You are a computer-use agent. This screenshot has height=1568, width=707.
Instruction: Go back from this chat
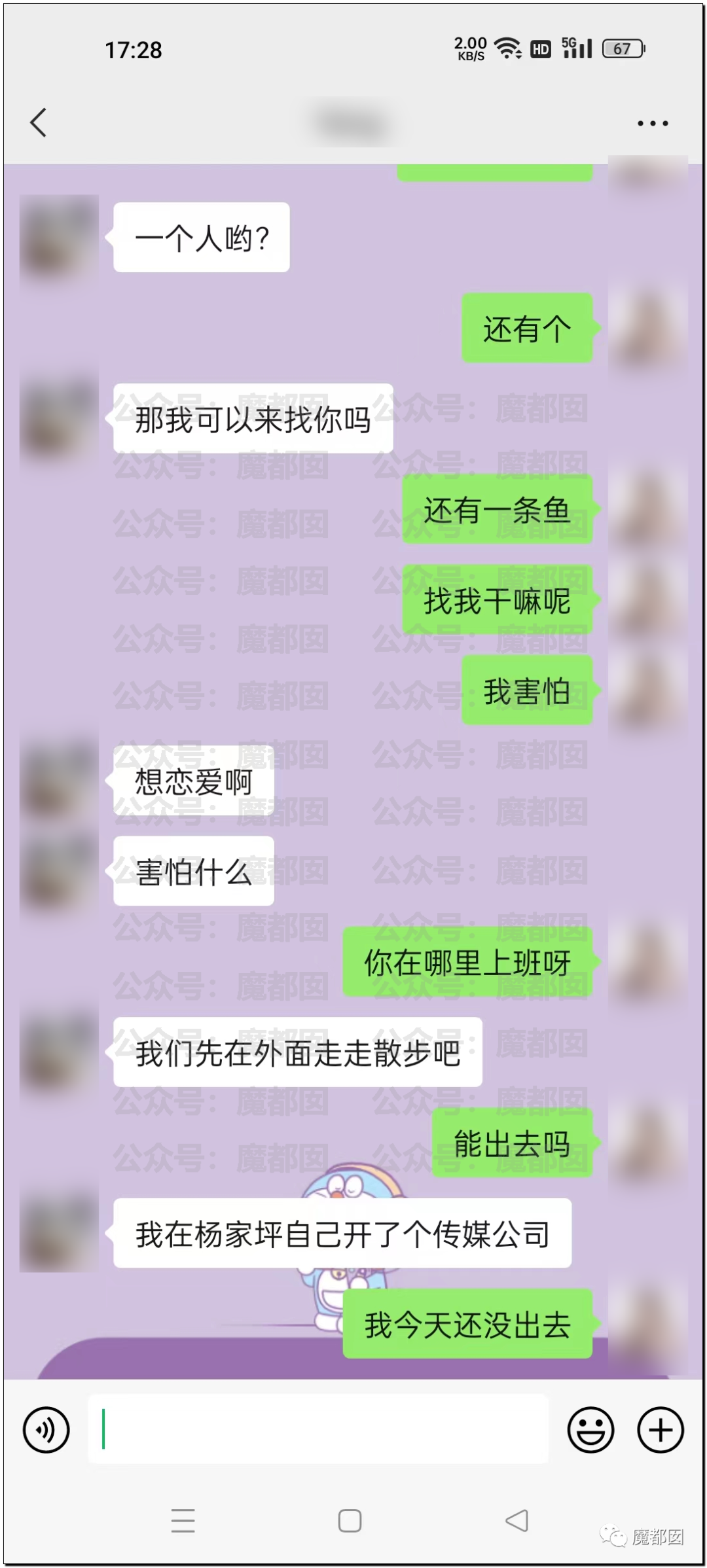39,122
